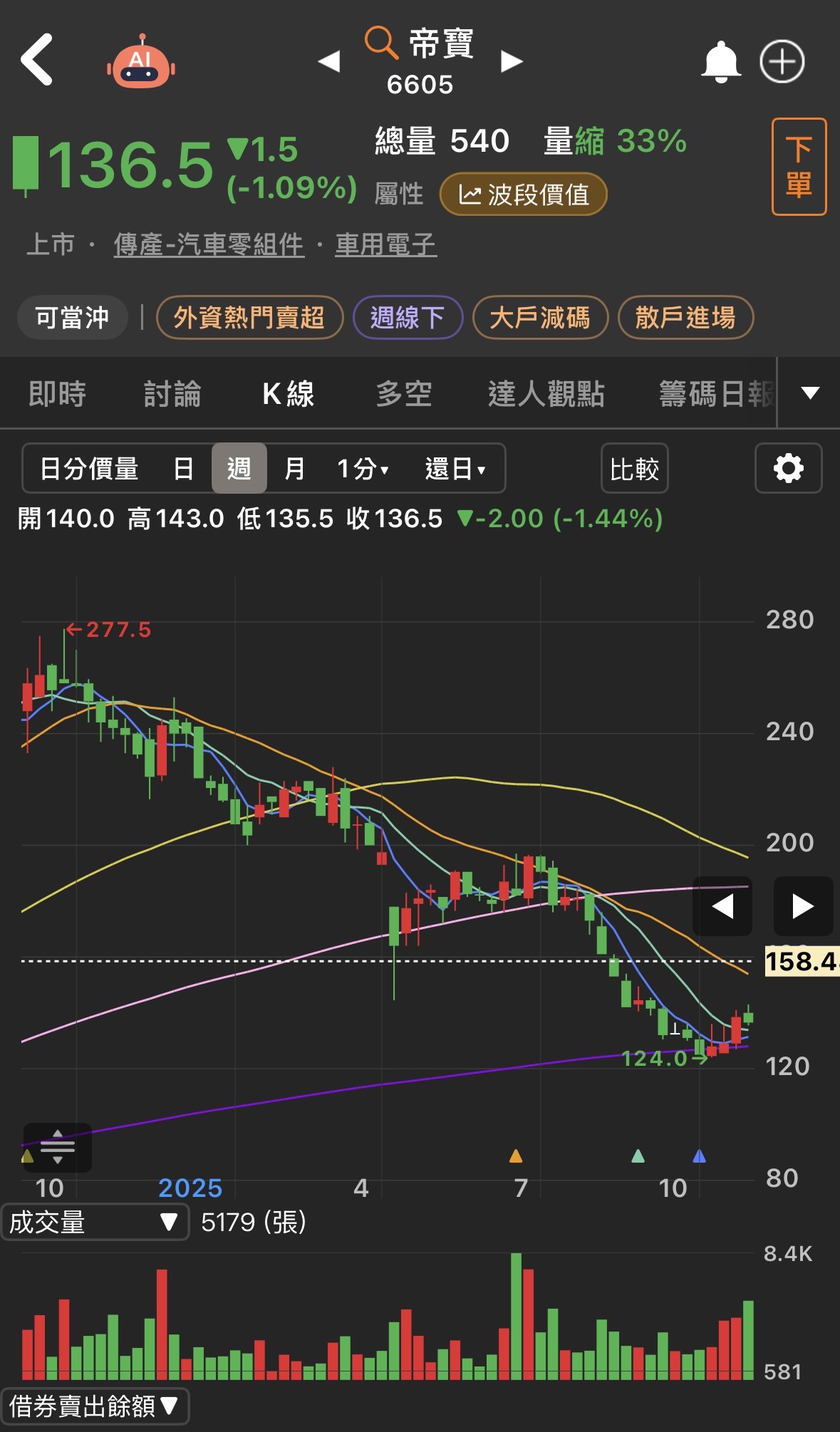Open the 傳產-汽車零組件 category link
The width and height of the screenshot is (840, 1432).
point(209,245)
